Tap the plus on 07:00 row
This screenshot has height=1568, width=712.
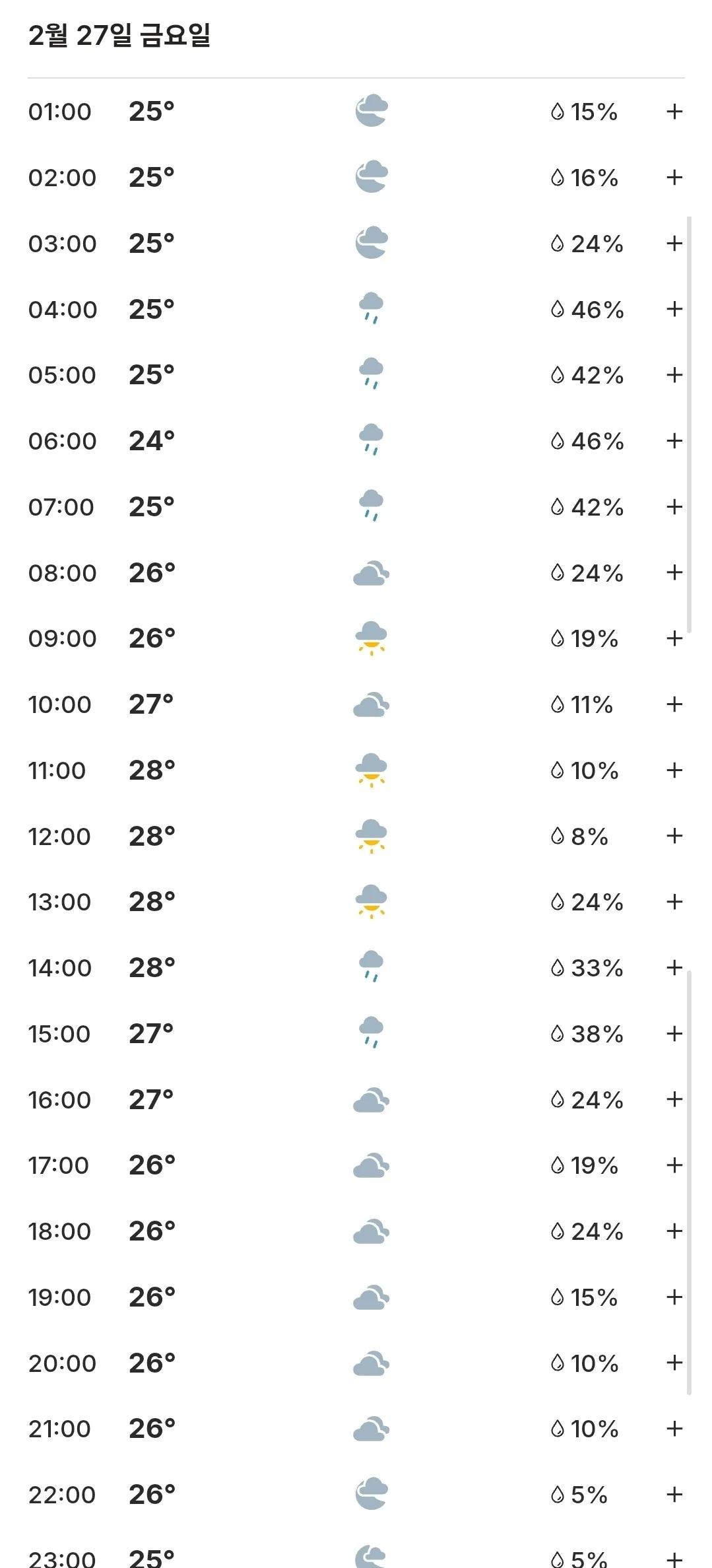(x=674, y=506)
